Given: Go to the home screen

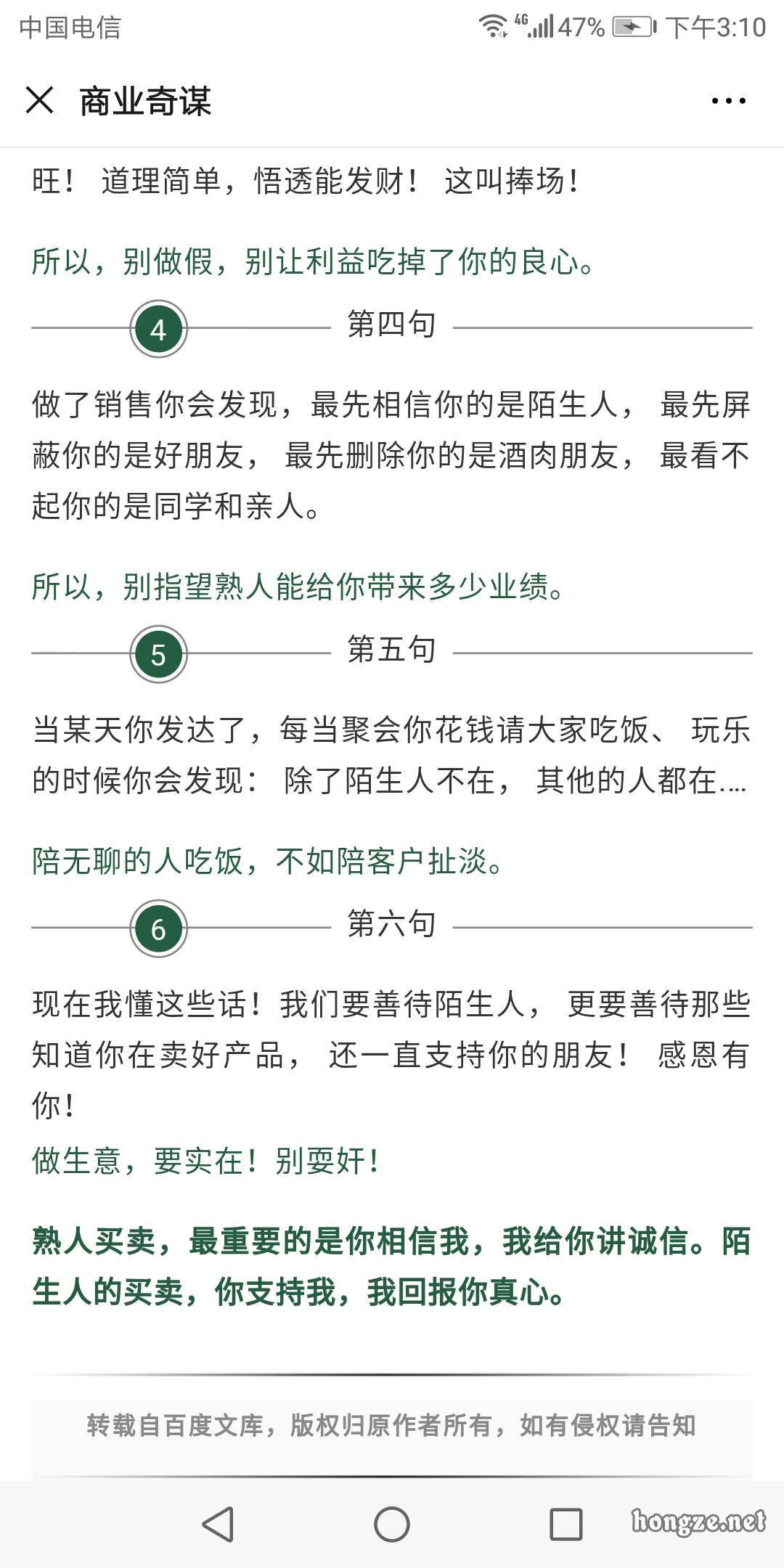Looking at the screenshot, I should (x=392, y=1524).
